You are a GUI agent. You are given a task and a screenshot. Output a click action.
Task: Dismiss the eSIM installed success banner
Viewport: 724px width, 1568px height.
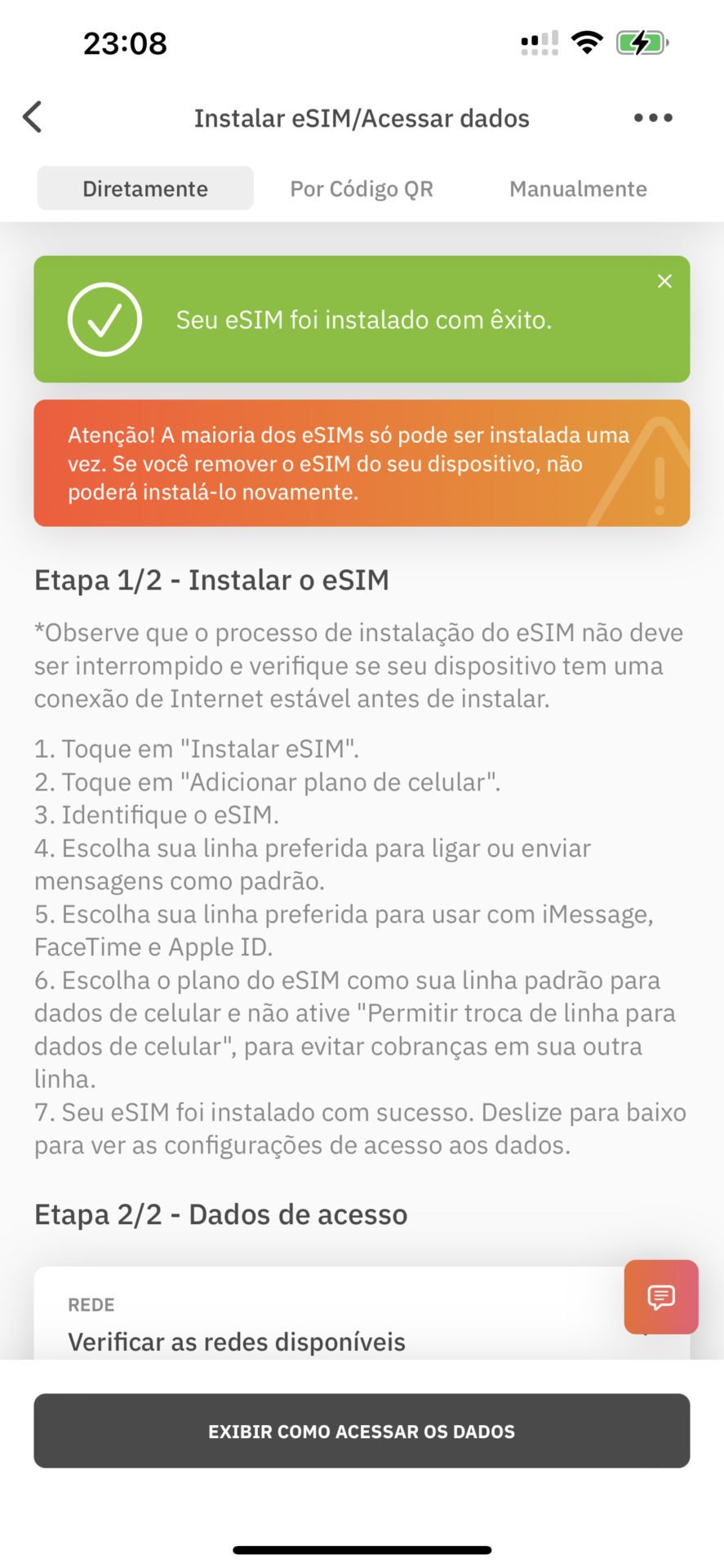pos(664,282)
